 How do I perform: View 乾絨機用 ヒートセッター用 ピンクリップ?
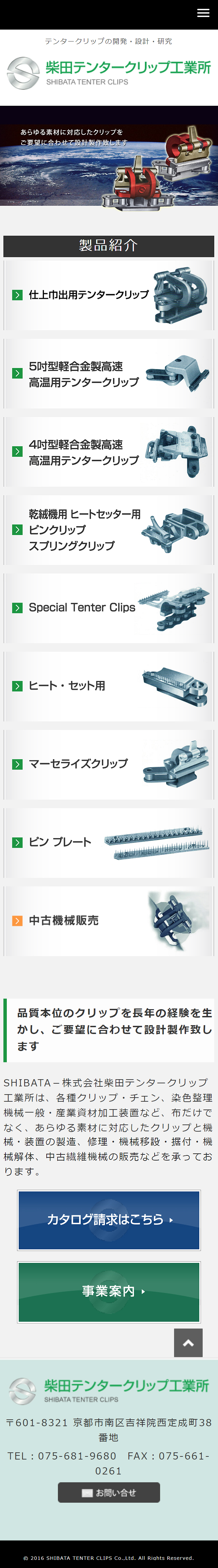click(x=108, y=530)
